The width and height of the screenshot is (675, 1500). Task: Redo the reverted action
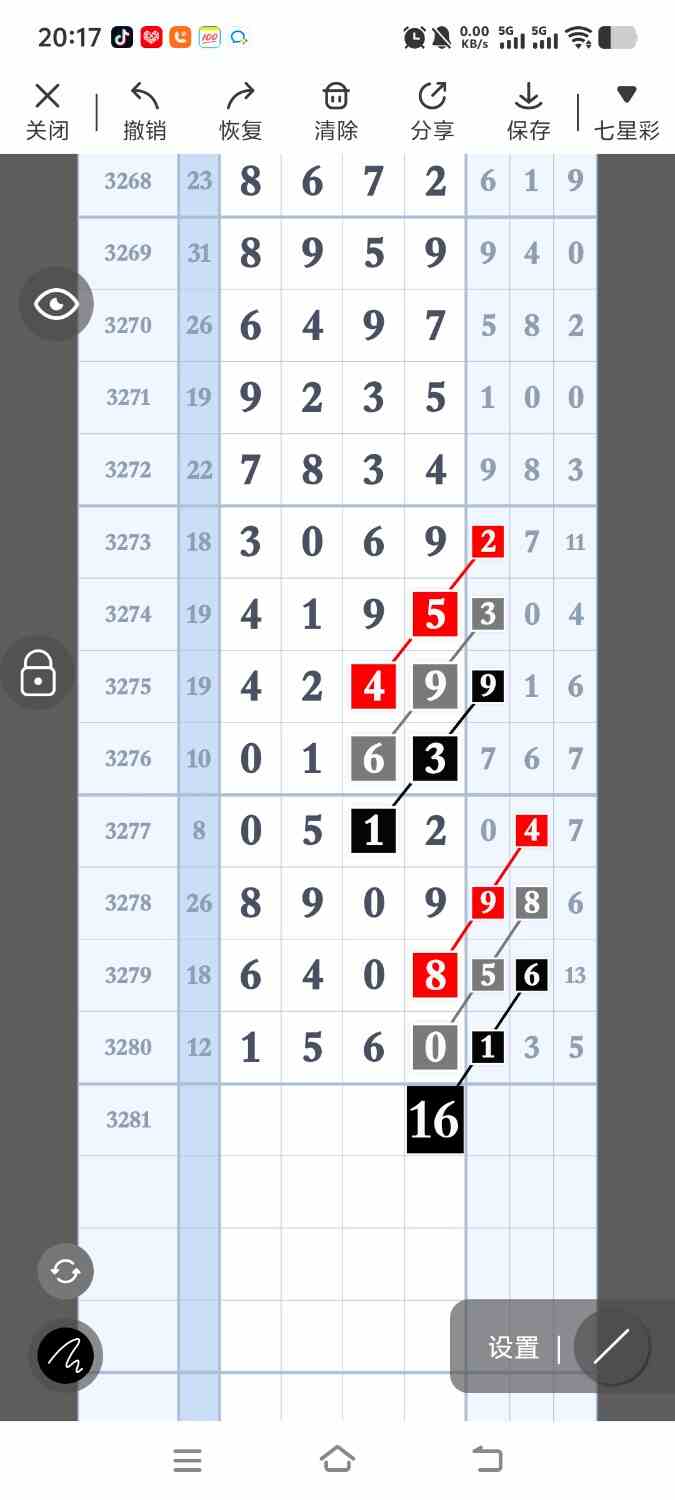point(240,111)
